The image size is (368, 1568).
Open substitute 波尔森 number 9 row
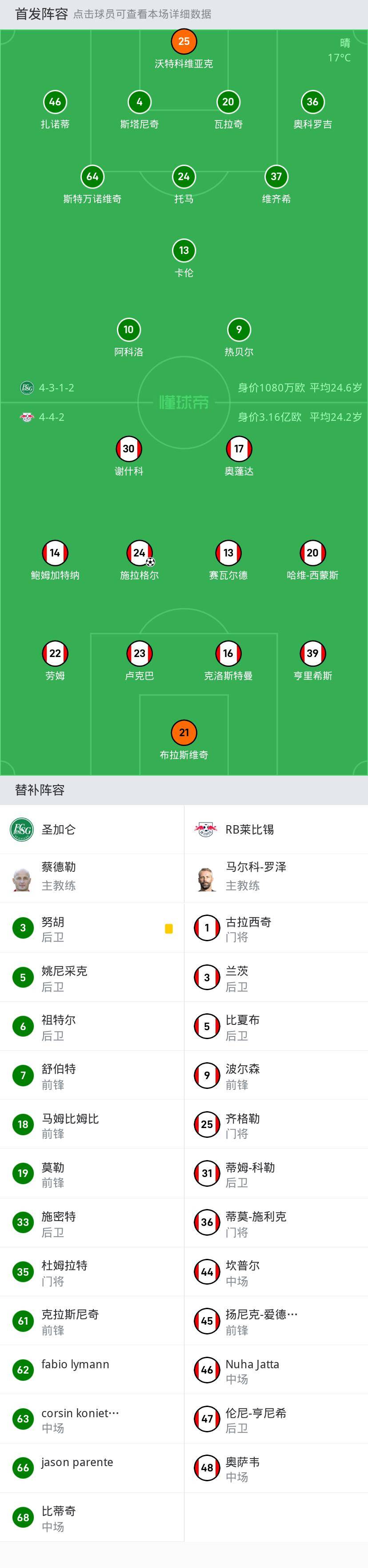276,1076
